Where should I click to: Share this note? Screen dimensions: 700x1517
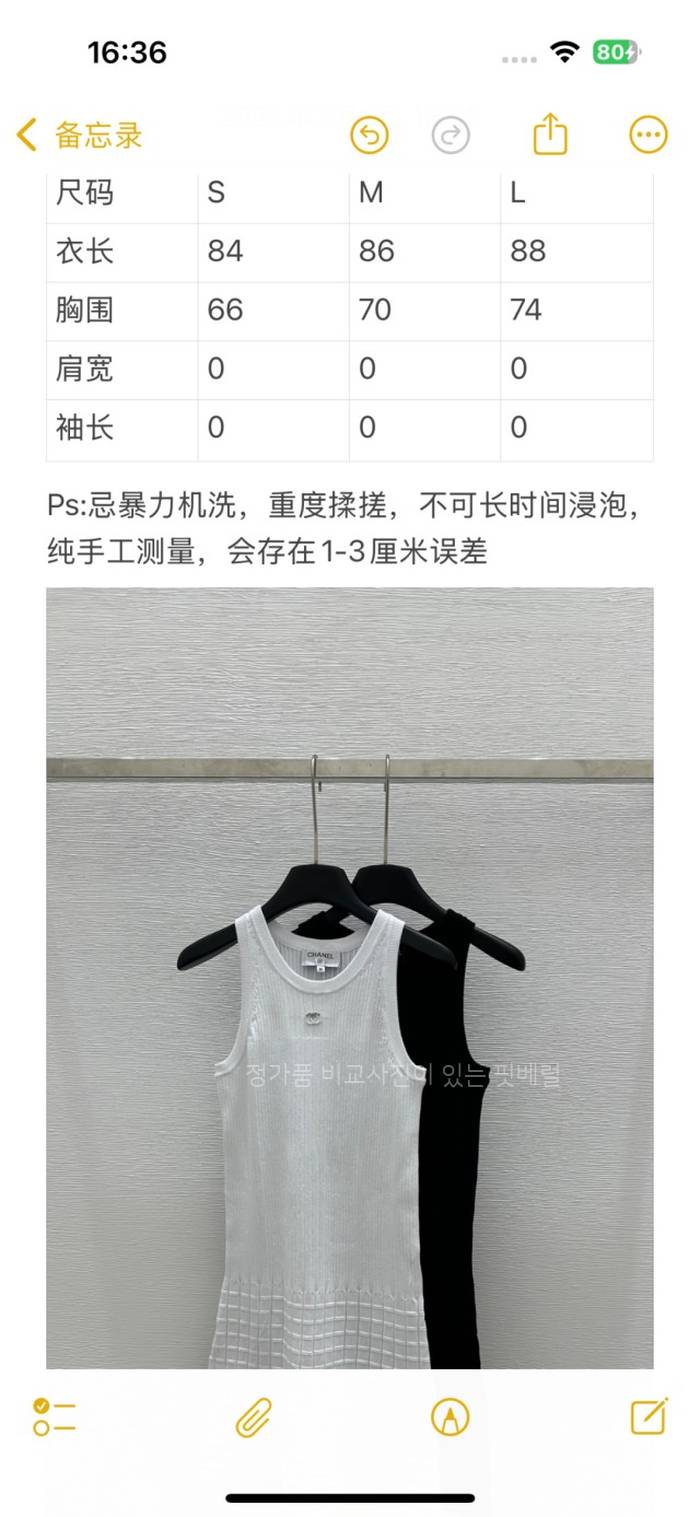pyautogui.click(x=550, y=135)
